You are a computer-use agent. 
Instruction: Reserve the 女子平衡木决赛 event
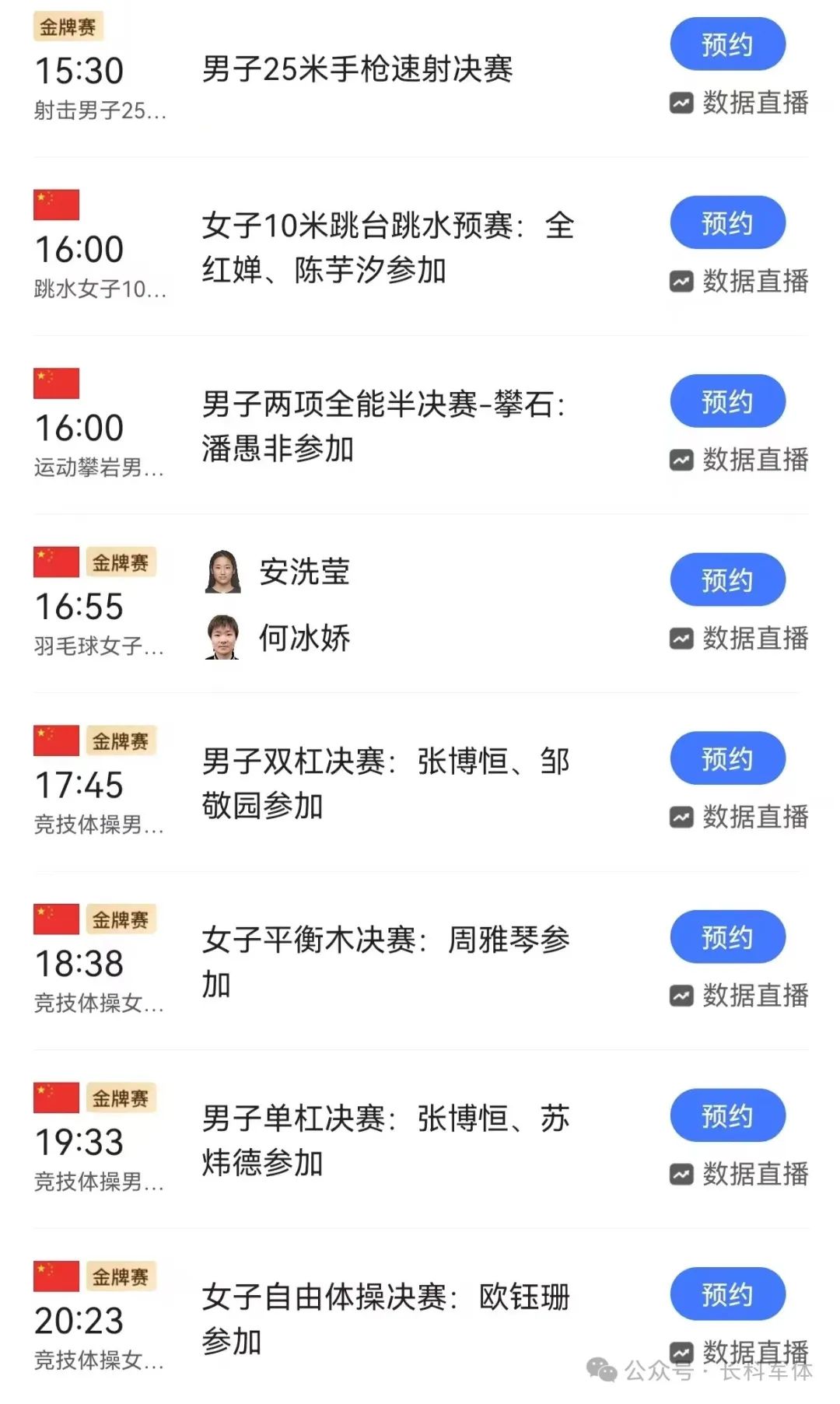[727, 937]
